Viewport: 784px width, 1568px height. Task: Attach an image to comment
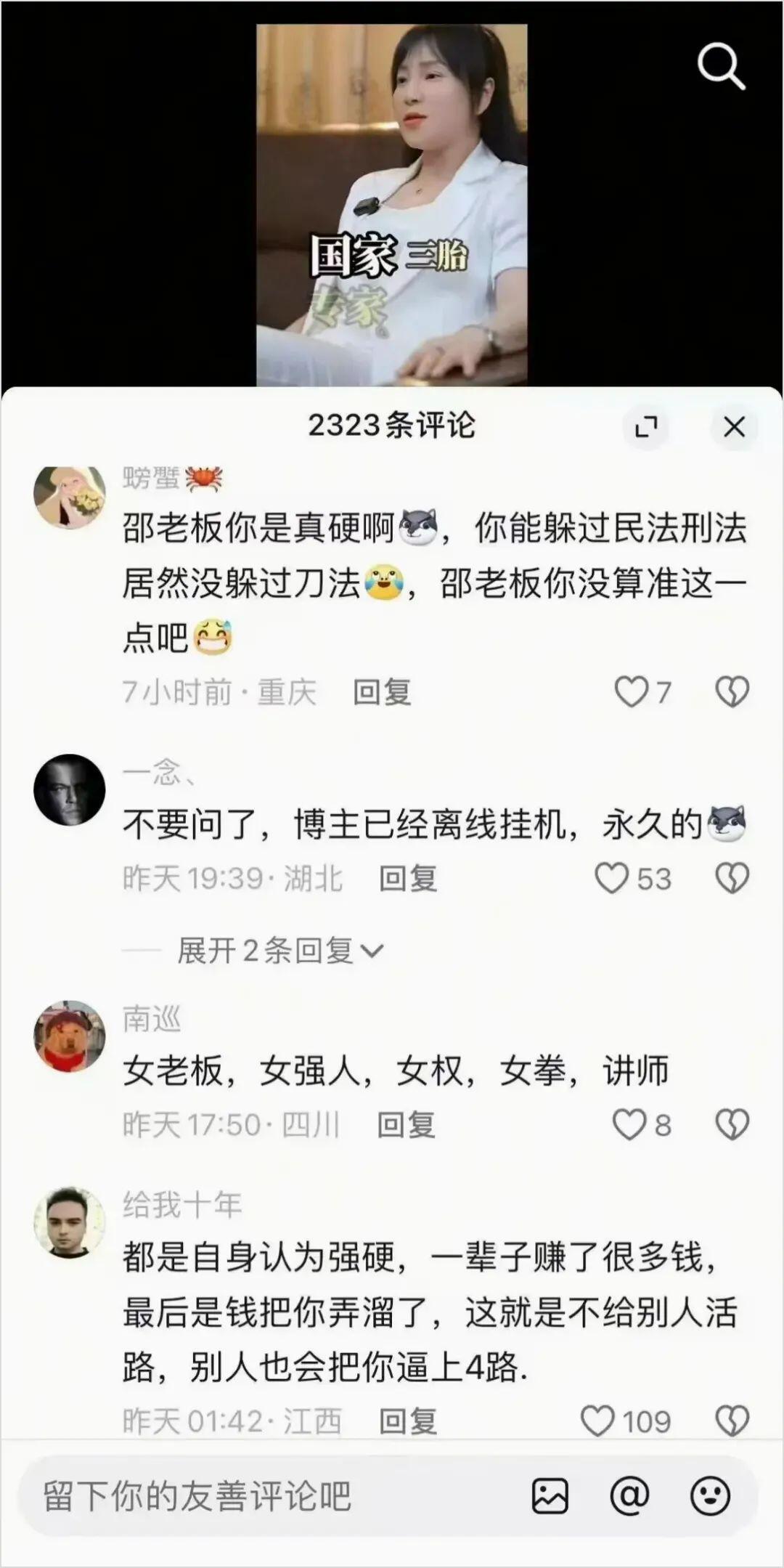click(550, 1496)
